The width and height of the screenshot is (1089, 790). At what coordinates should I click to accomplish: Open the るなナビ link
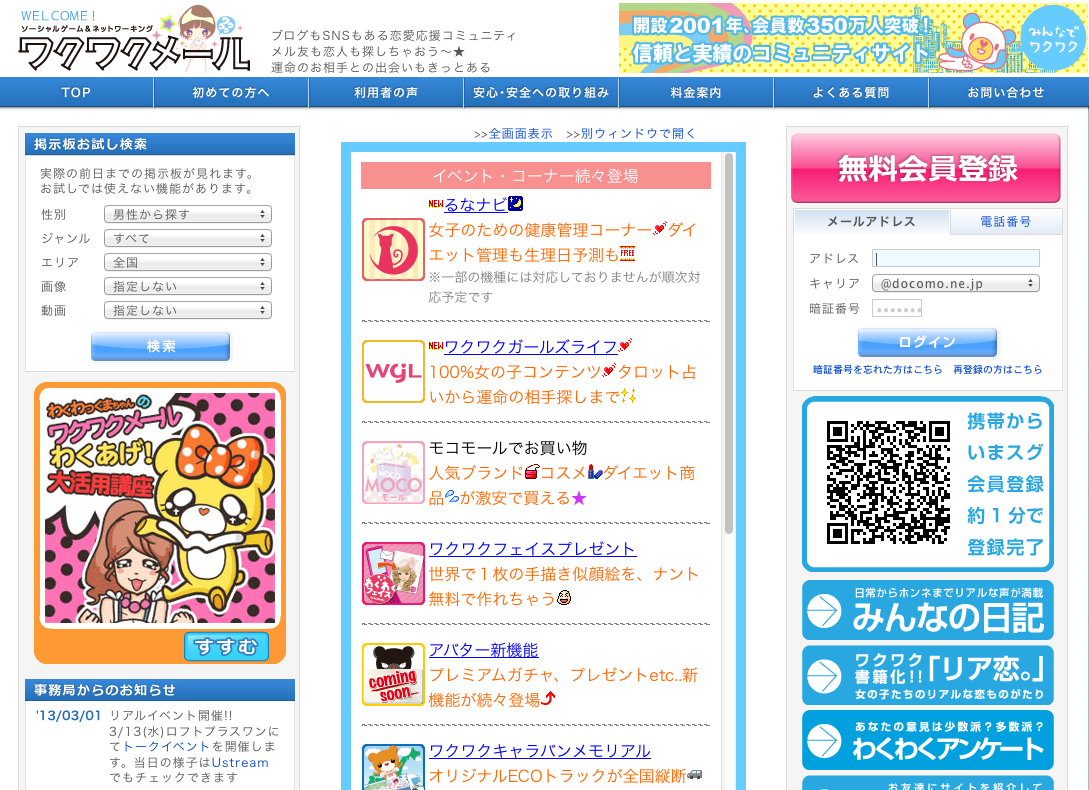pos(476,205)
